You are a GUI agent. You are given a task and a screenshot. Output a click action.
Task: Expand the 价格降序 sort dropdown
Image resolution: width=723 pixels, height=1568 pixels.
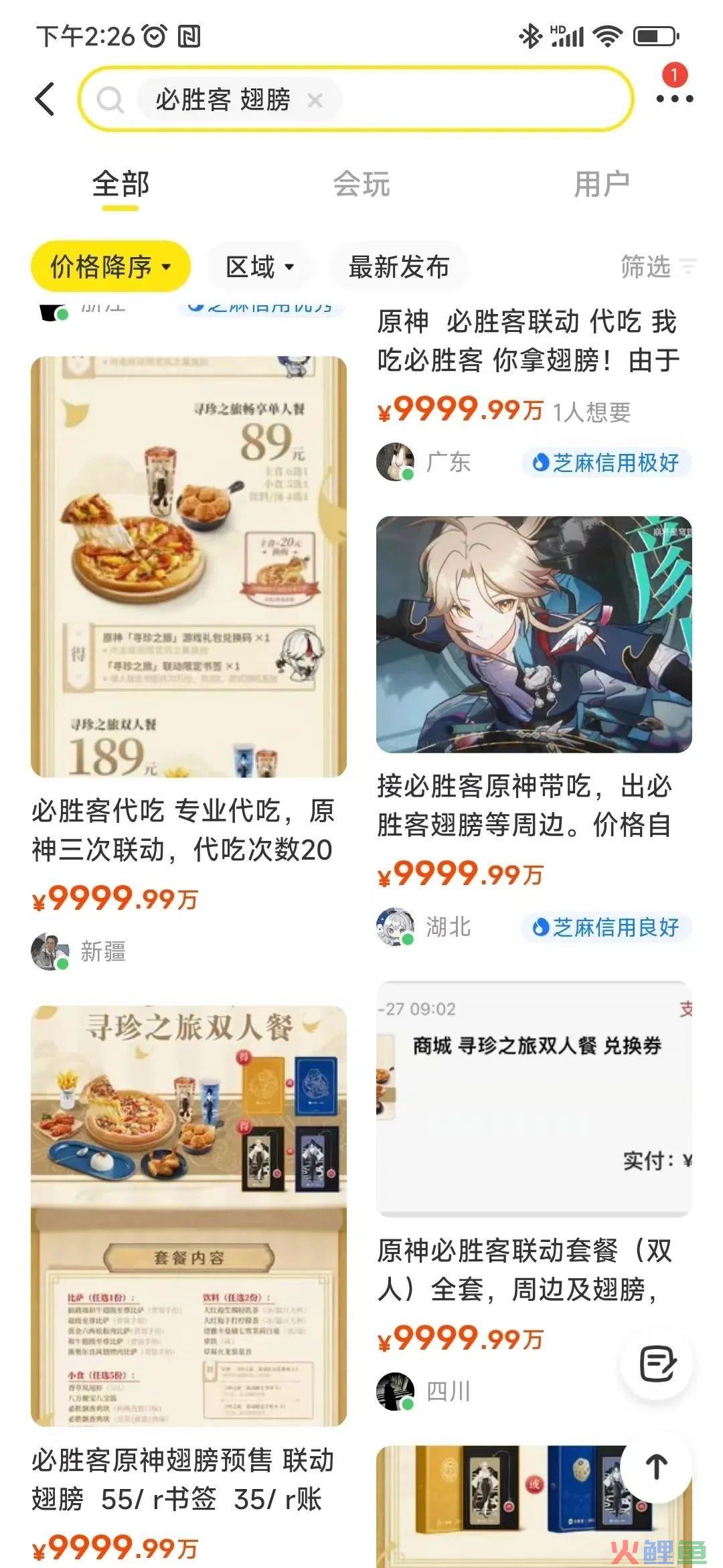point(111,266)
